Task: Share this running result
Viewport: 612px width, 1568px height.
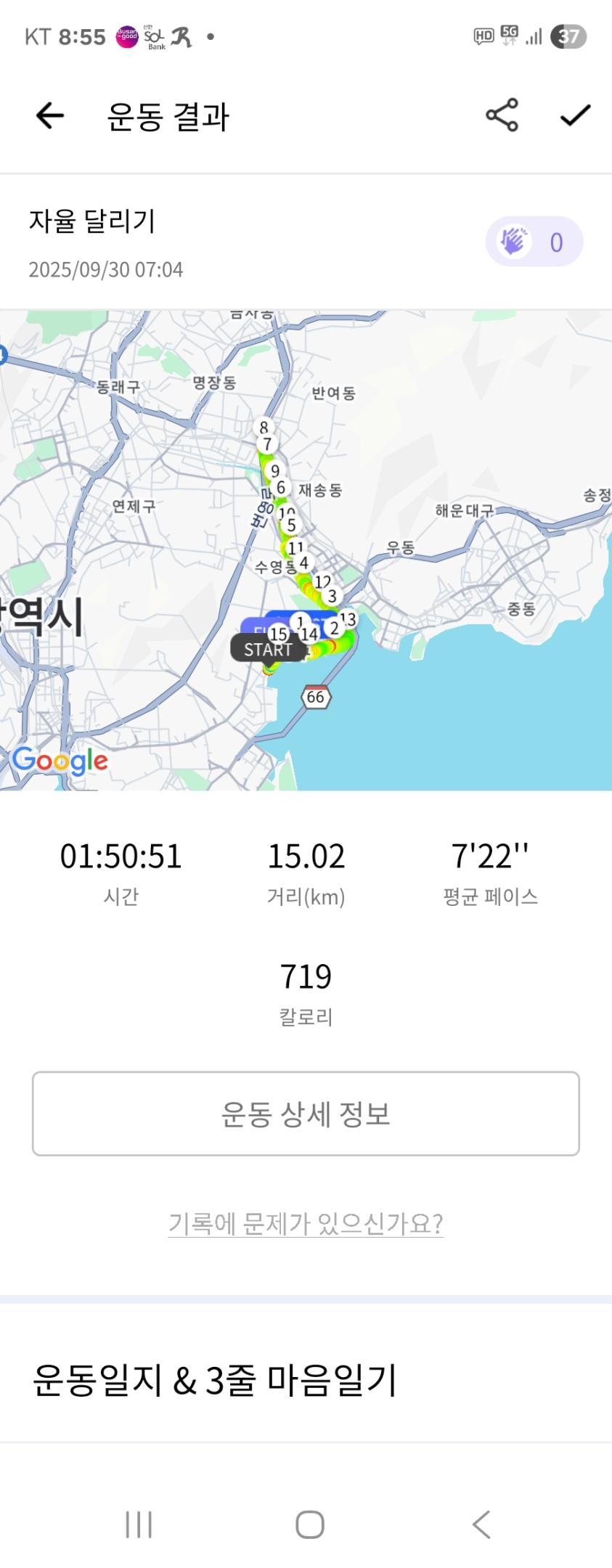Action: click(x=502, y=115)
